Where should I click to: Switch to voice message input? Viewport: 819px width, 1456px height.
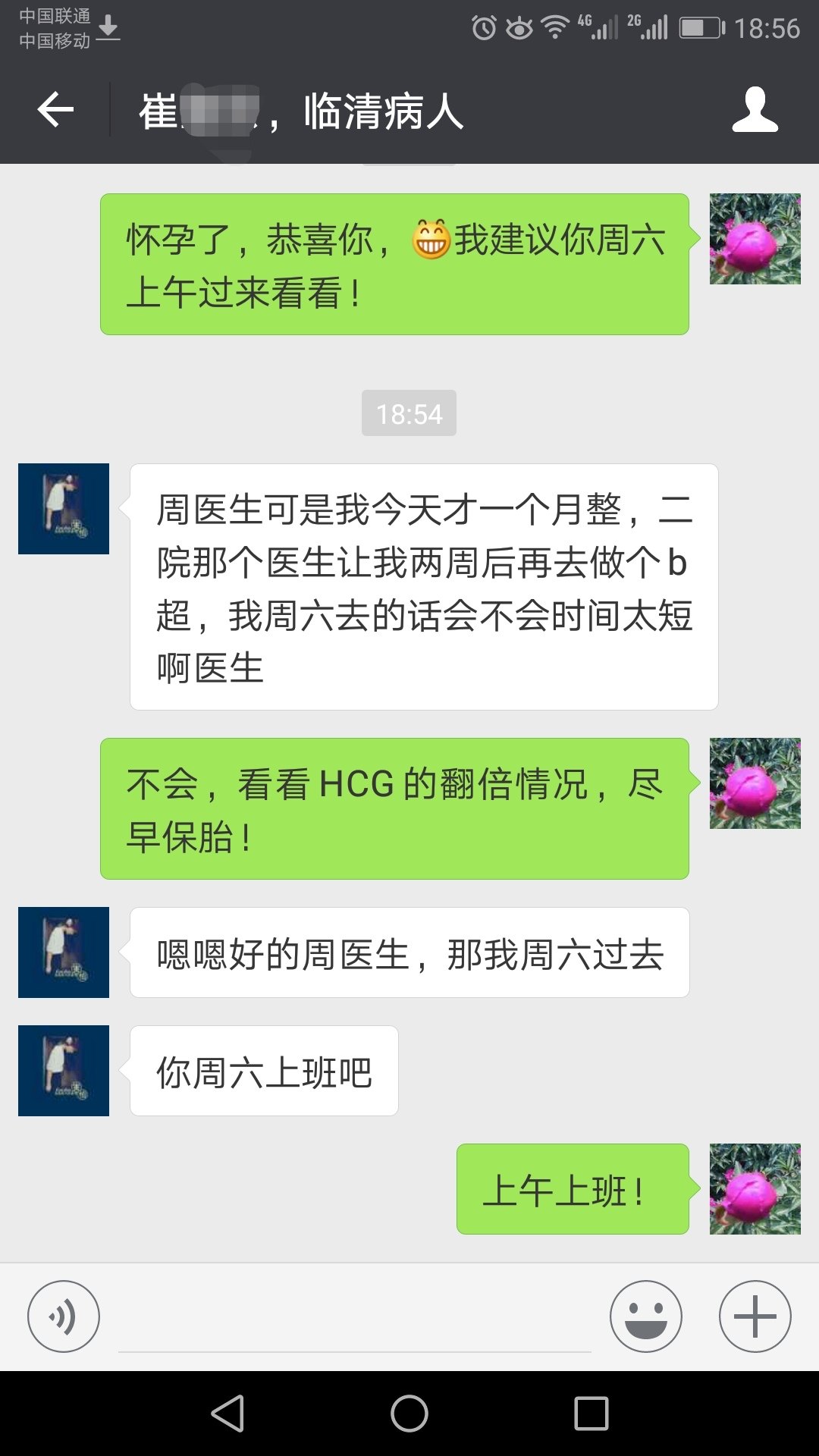click(64, 1316)
